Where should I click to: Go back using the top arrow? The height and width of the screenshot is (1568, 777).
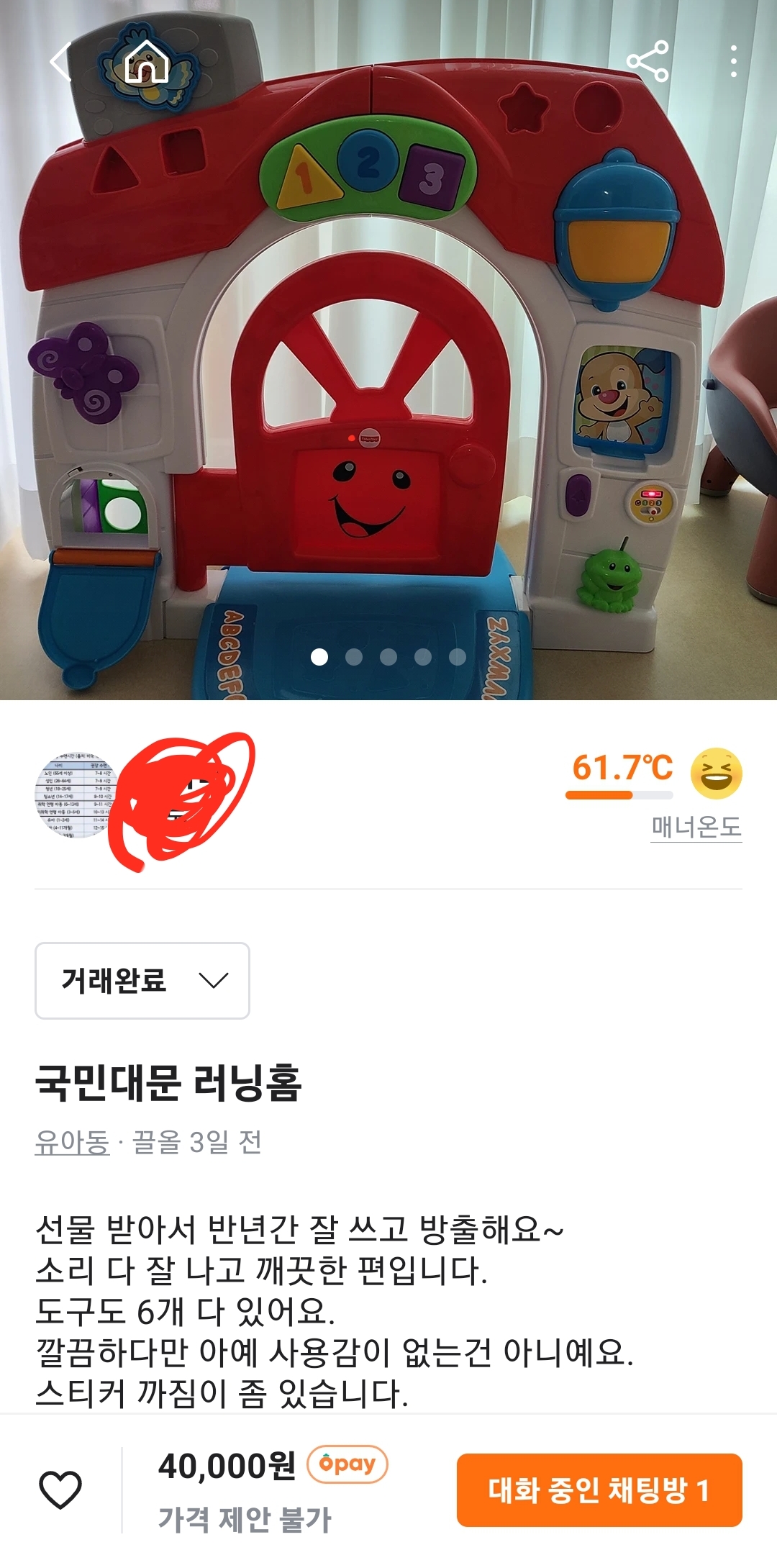pyautogui.click(x=60, y=61)
